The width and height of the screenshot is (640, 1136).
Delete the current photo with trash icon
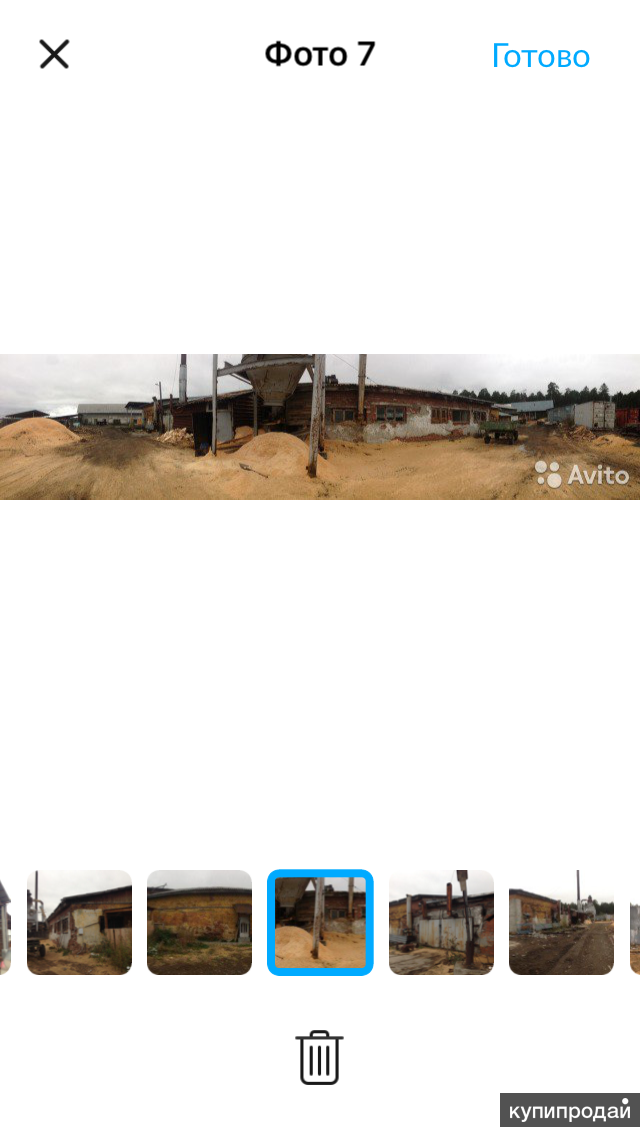point(319,1057)
